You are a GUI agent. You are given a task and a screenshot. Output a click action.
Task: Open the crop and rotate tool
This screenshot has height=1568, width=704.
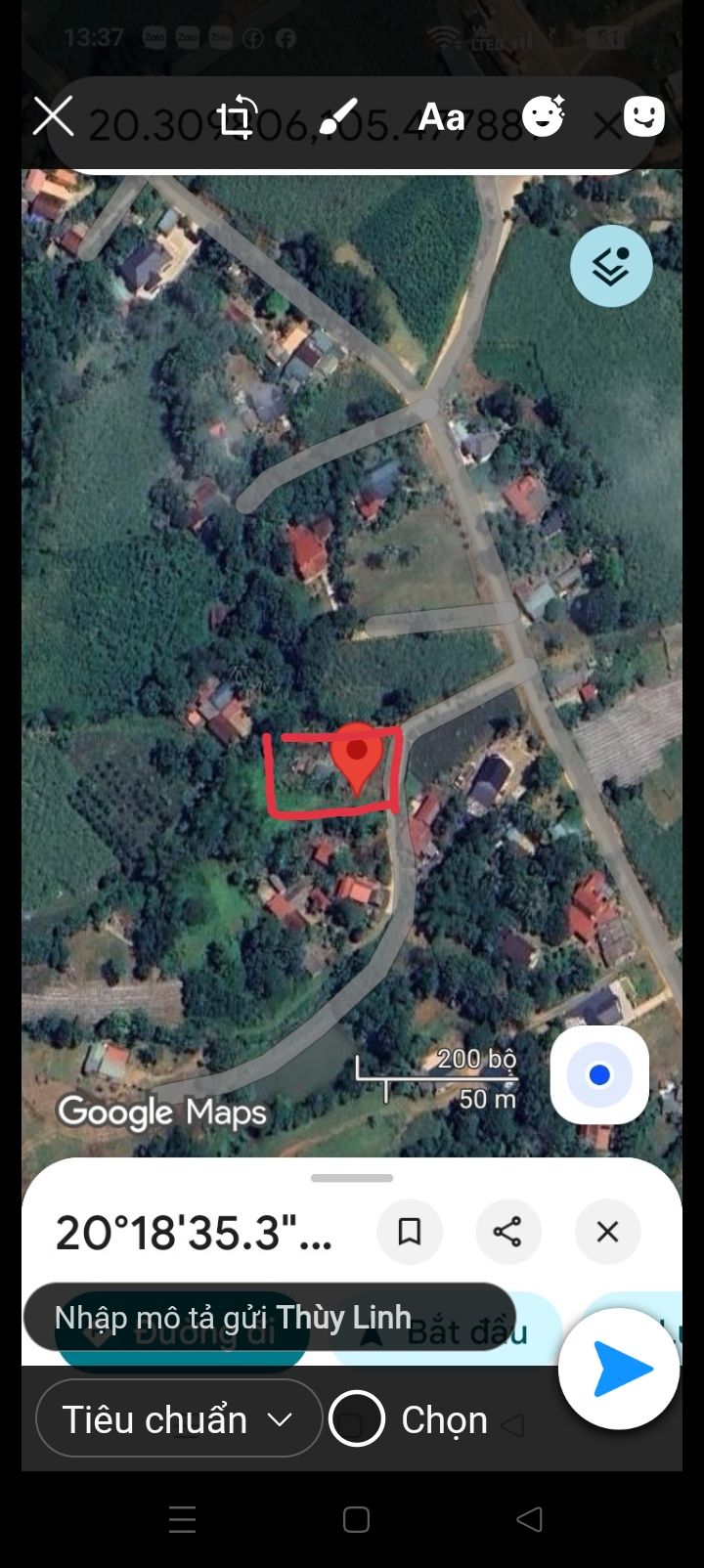point(236,118)
